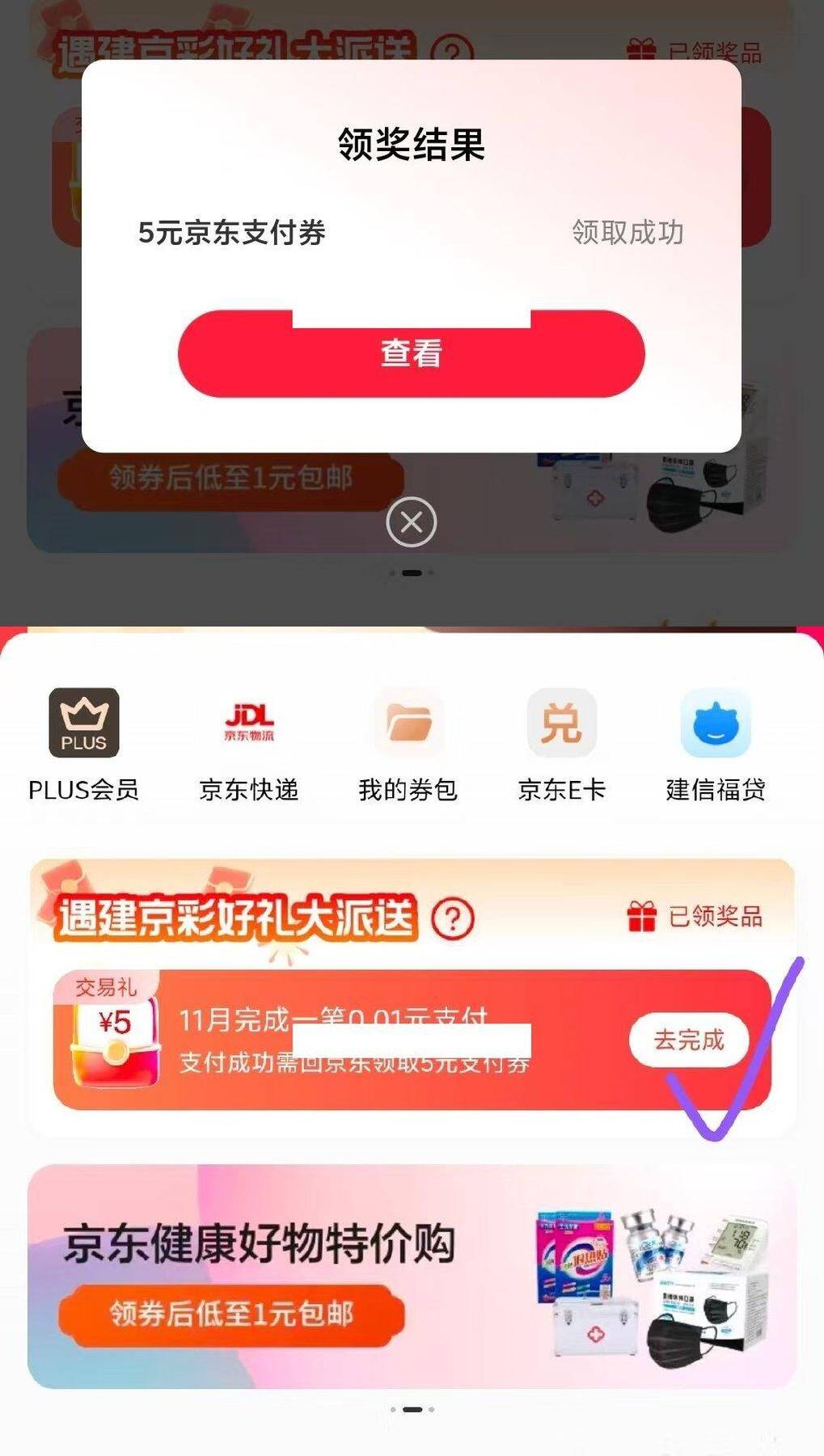
Task: Tap the red 查看 button
Action: coord(411,353)
